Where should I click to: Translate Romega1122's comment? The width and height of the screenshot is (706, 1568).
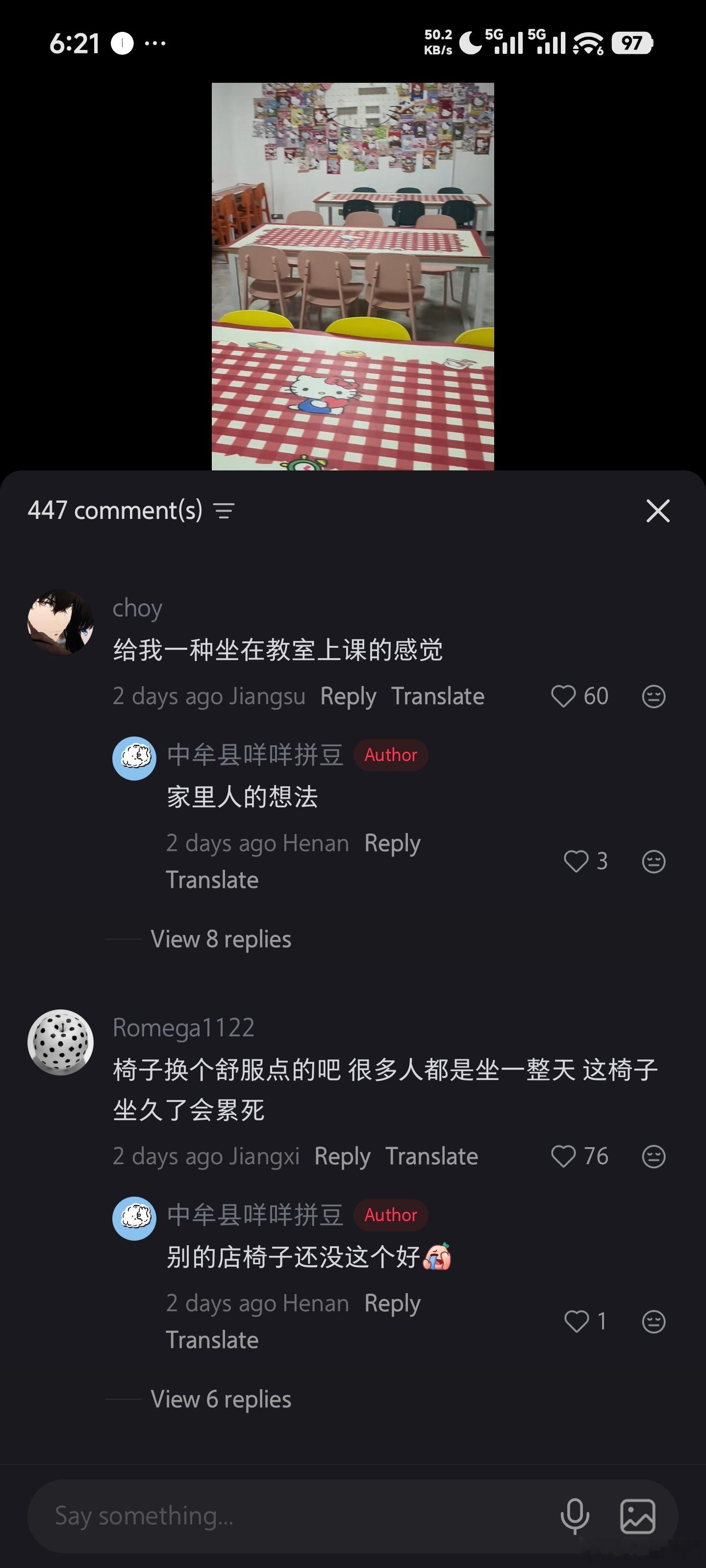pos(432,1156)
